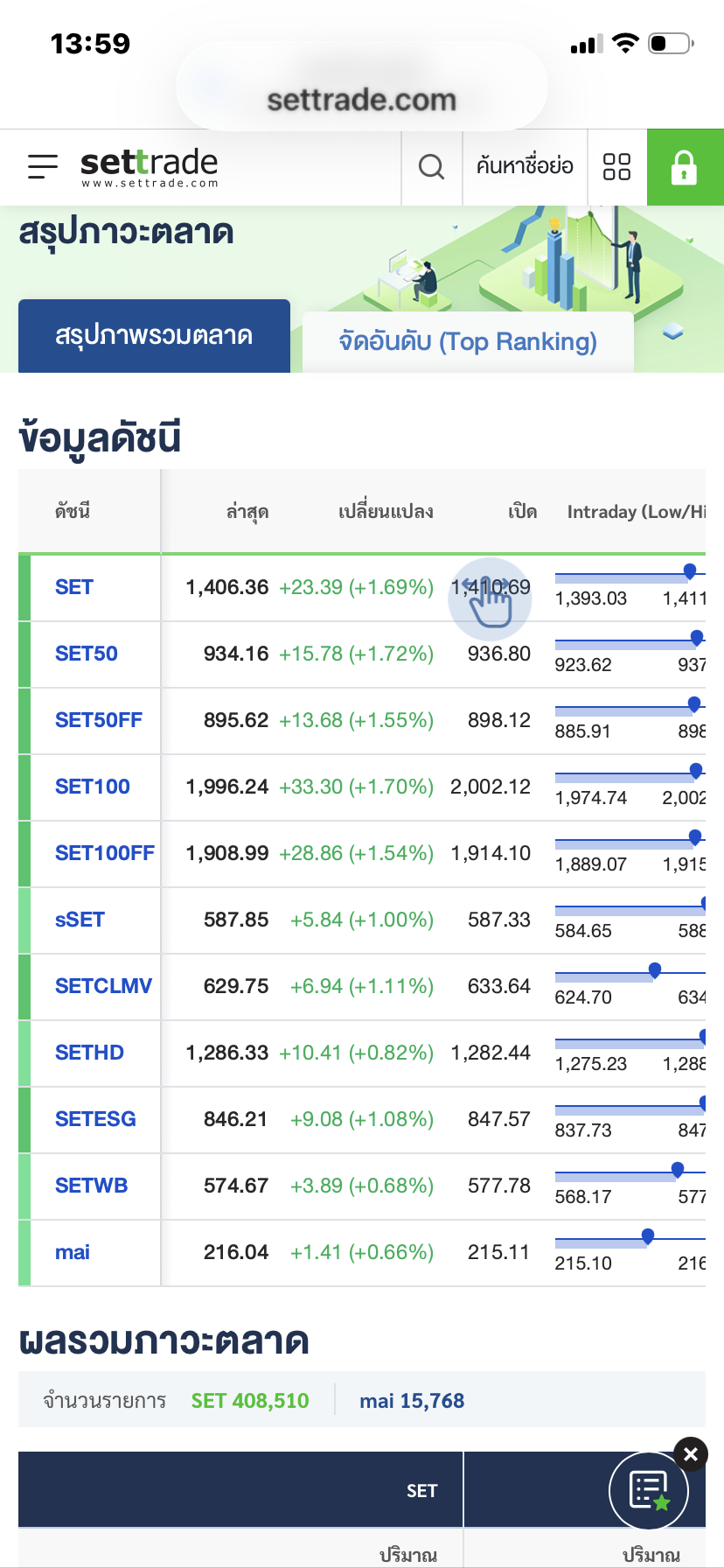Screen dimensions: 724x1568
Task: Open the SET50FF index link
Action: point(99,720)
